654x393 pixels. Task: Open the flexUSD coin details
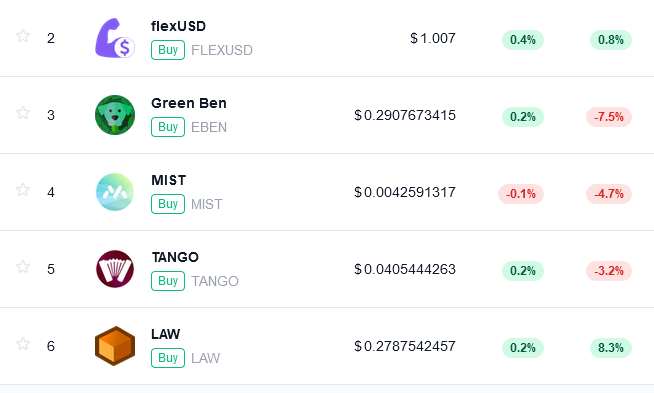(178, 26)
